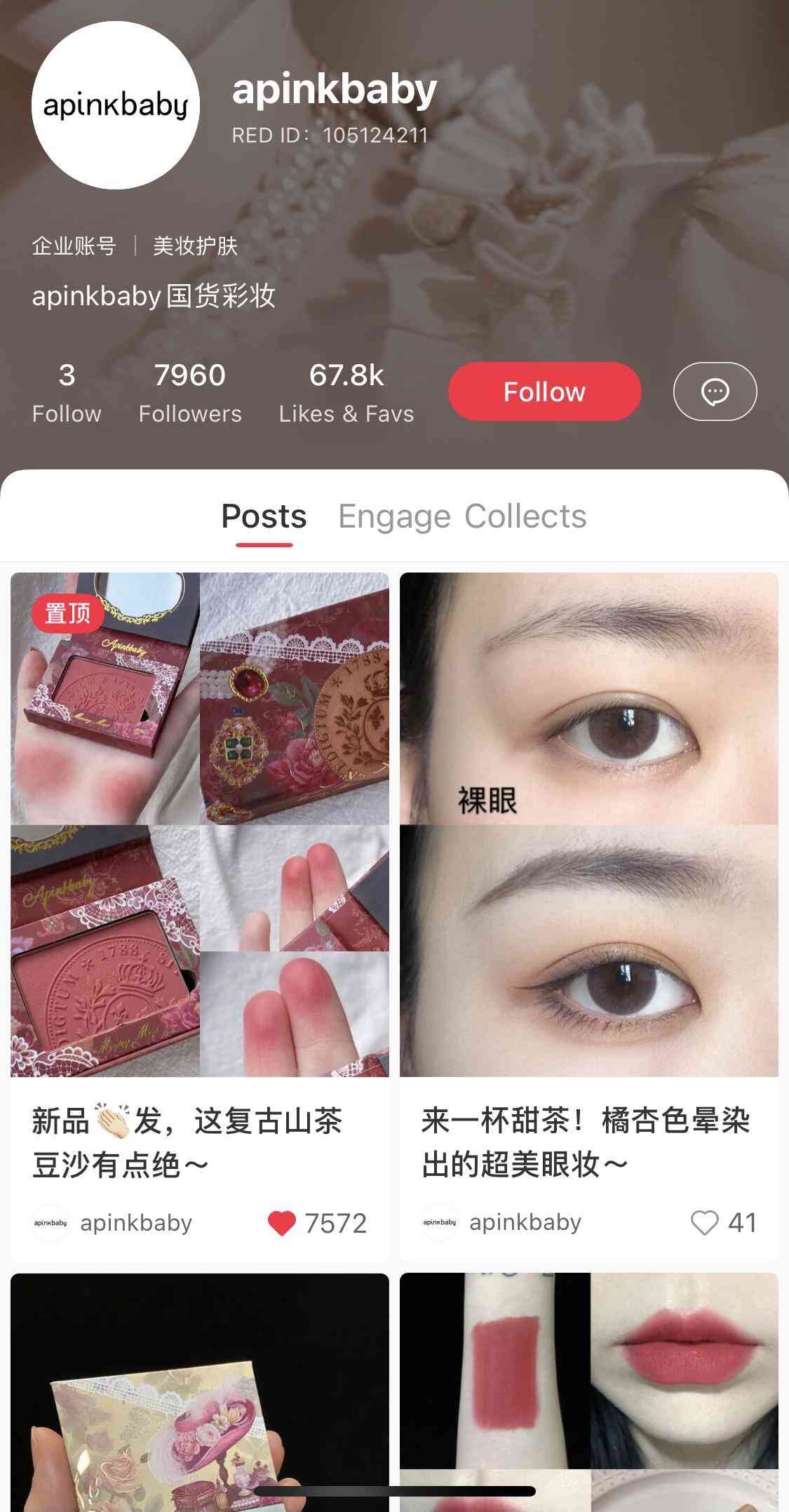Open the Followers list showing 7960
The image size is (789, 1512).
click(x=191, y=392)
